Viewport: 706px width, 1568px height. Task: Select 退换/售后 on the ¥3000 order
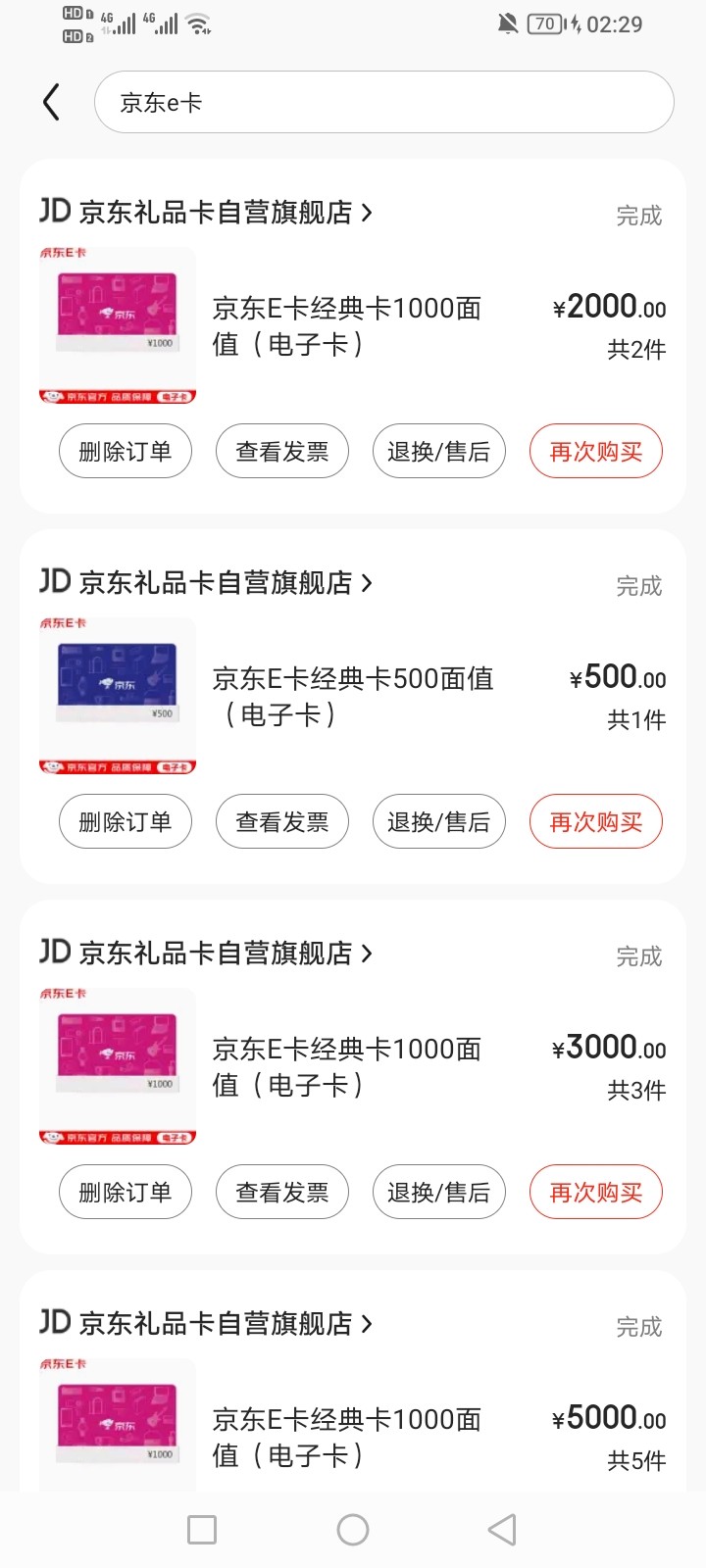[x=438, y=1193]
